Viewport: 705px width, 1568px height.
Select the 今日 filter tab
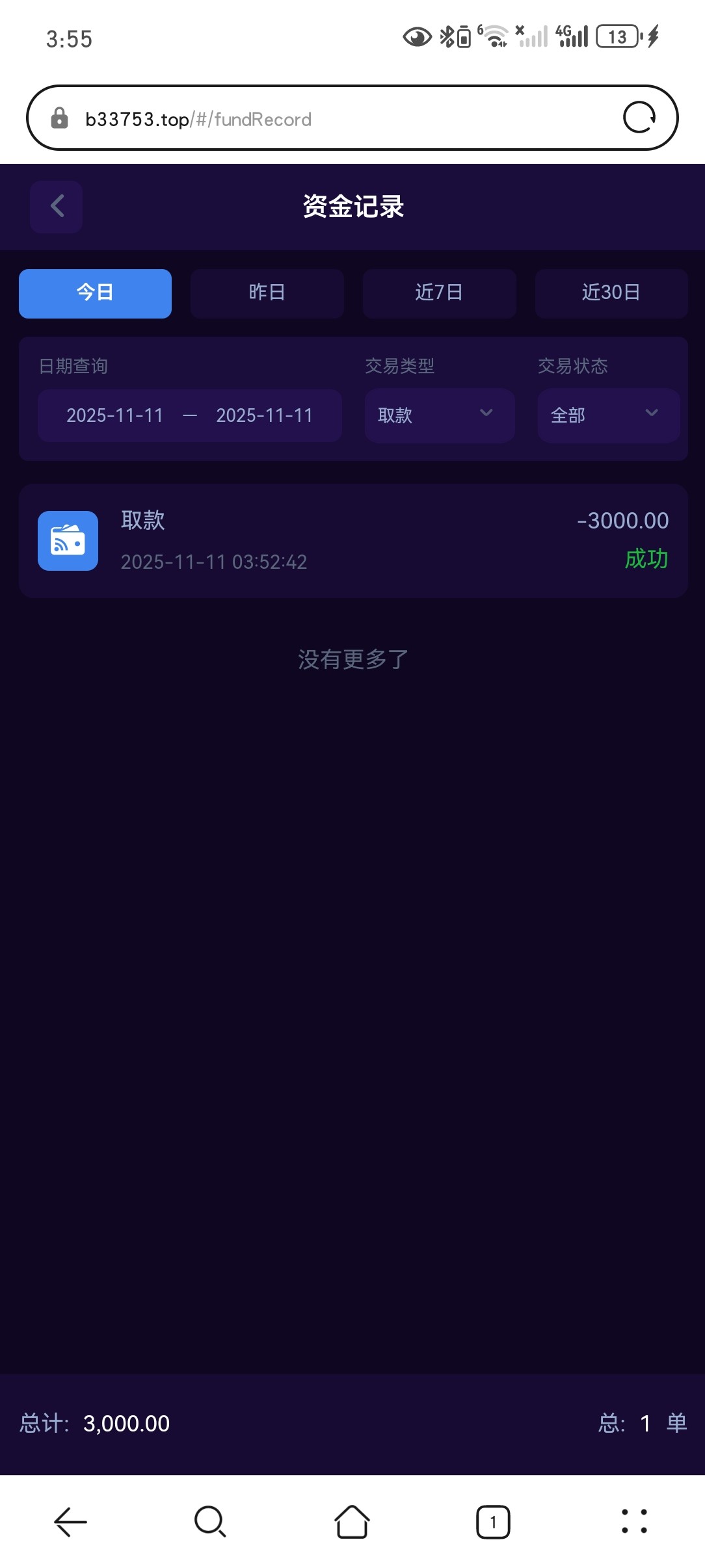click(95, 293)
